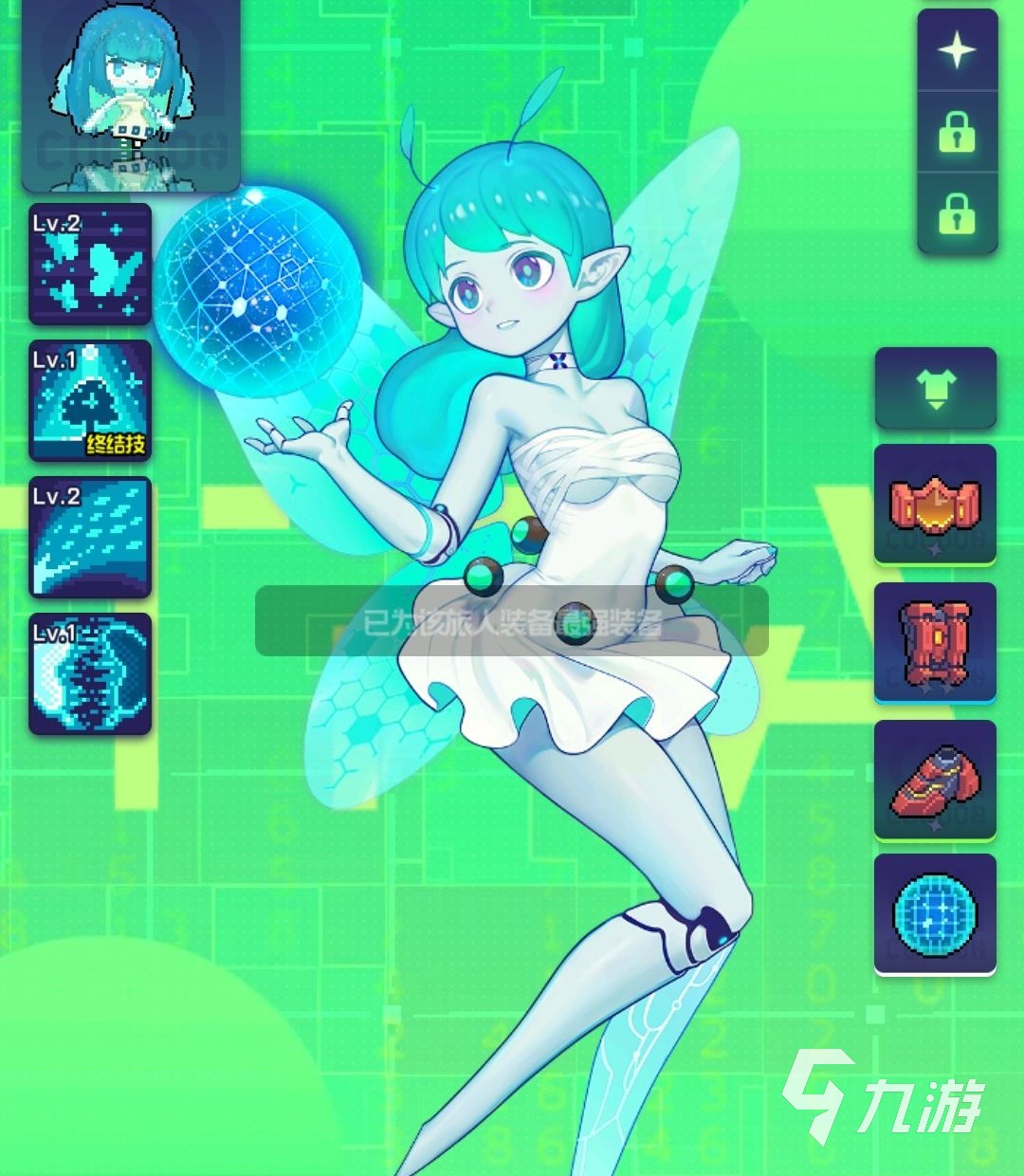The width and height of the screenshot is (1024, 1176).
Task: Open the red shoe equipment slot
Action: (x=935, y=781)
